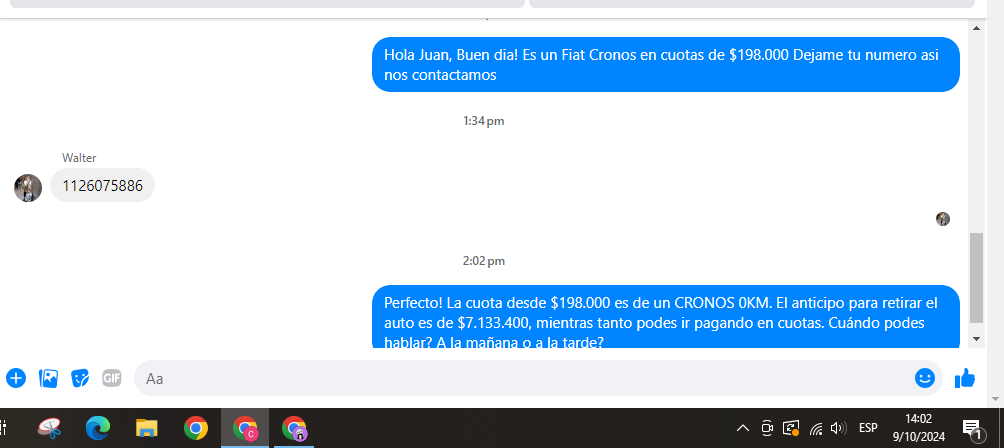Open the GIF picker
Image resolution: width=1004 pixels, height=448 pixels.
(x=111, y=378)
